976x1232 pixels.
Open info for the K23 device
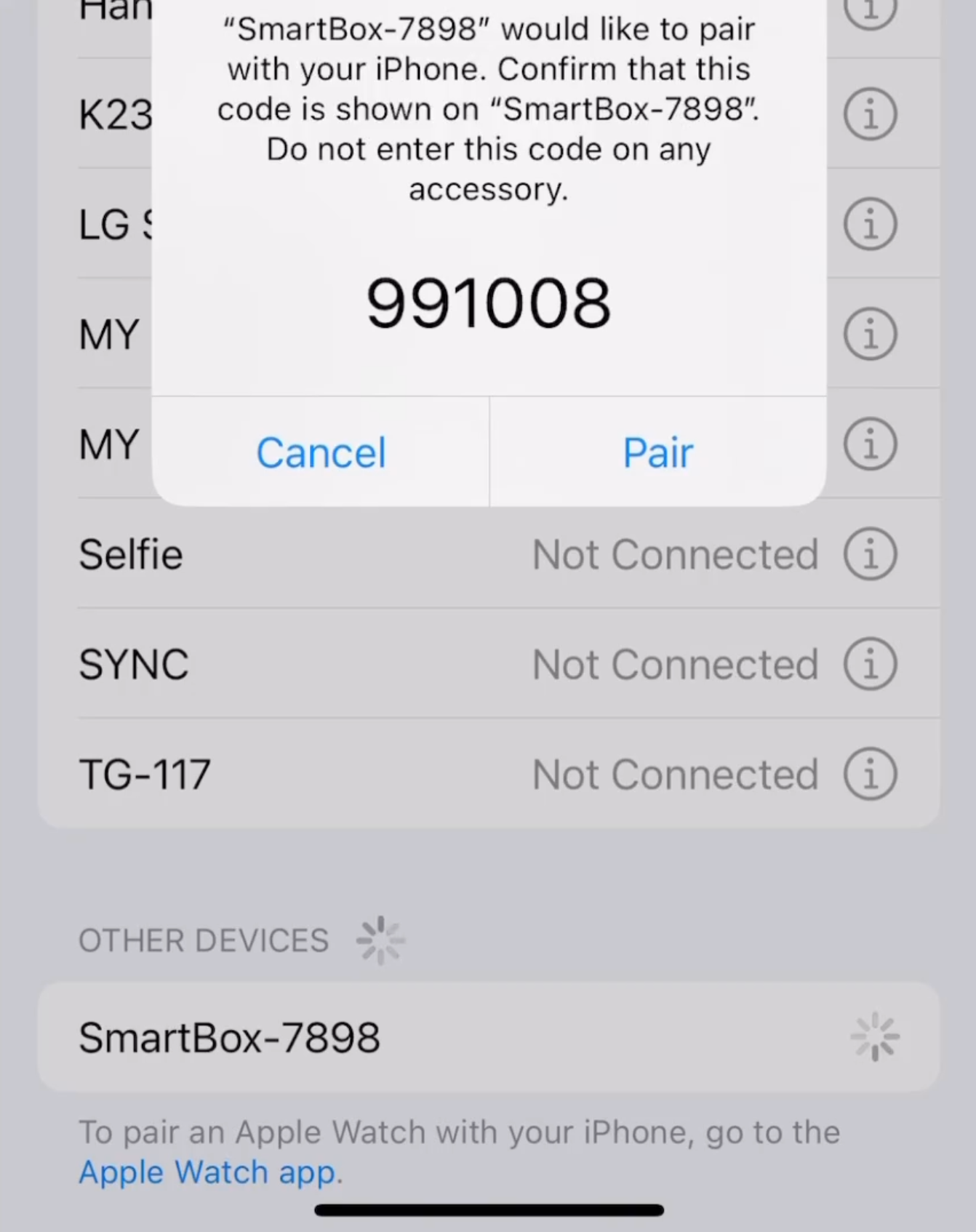870,114
